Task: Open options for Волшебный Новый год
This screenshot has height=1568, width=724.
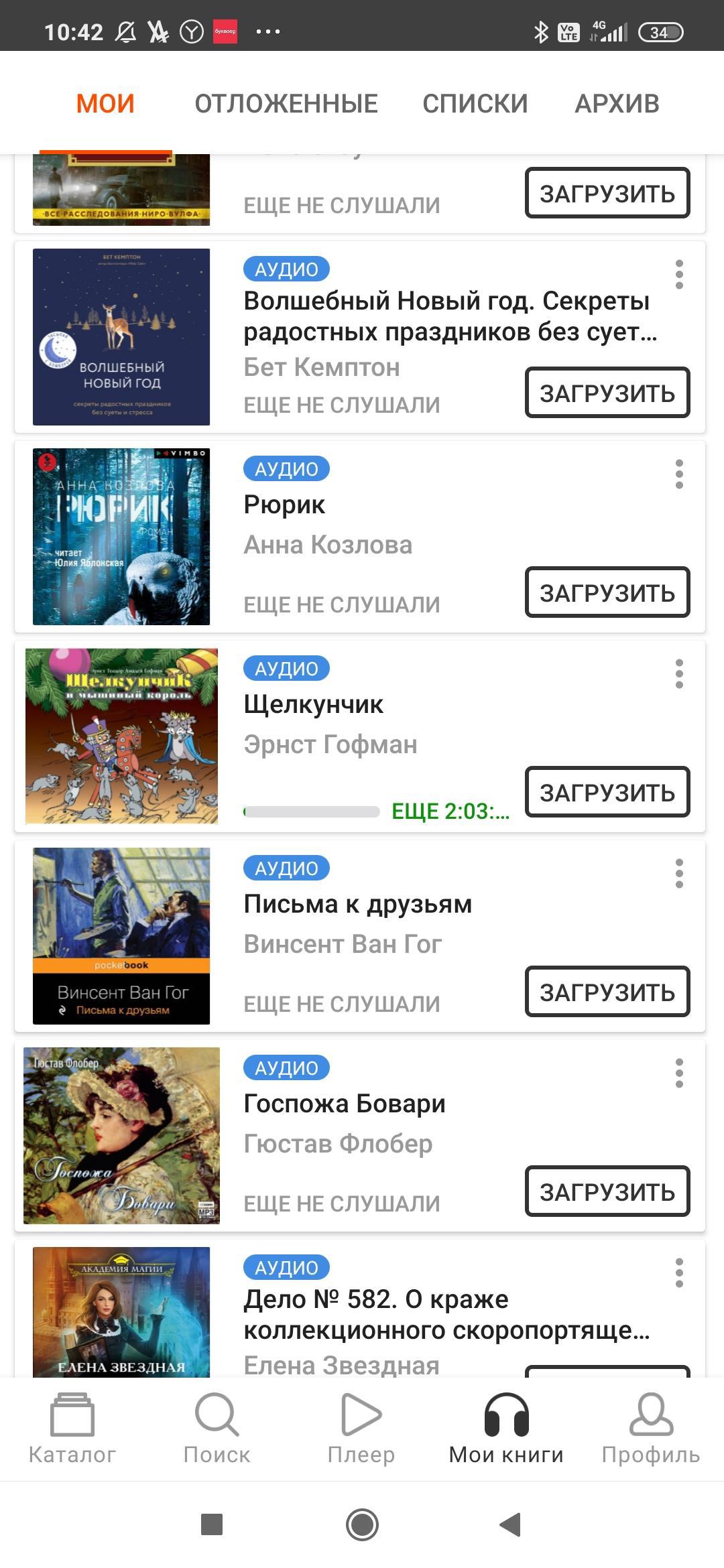Action: pos(679,275)
